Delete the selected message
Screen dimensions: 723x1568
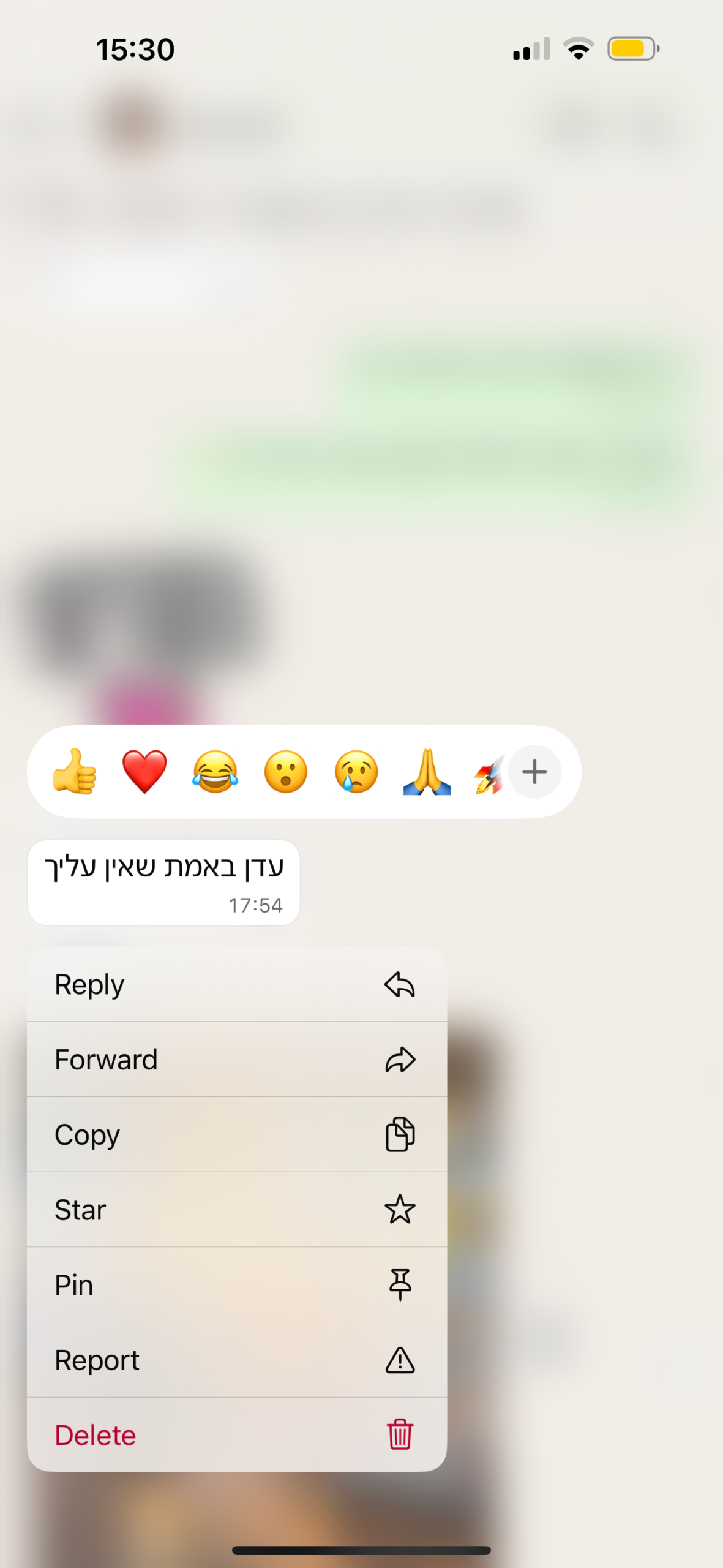coord(237,1435)
